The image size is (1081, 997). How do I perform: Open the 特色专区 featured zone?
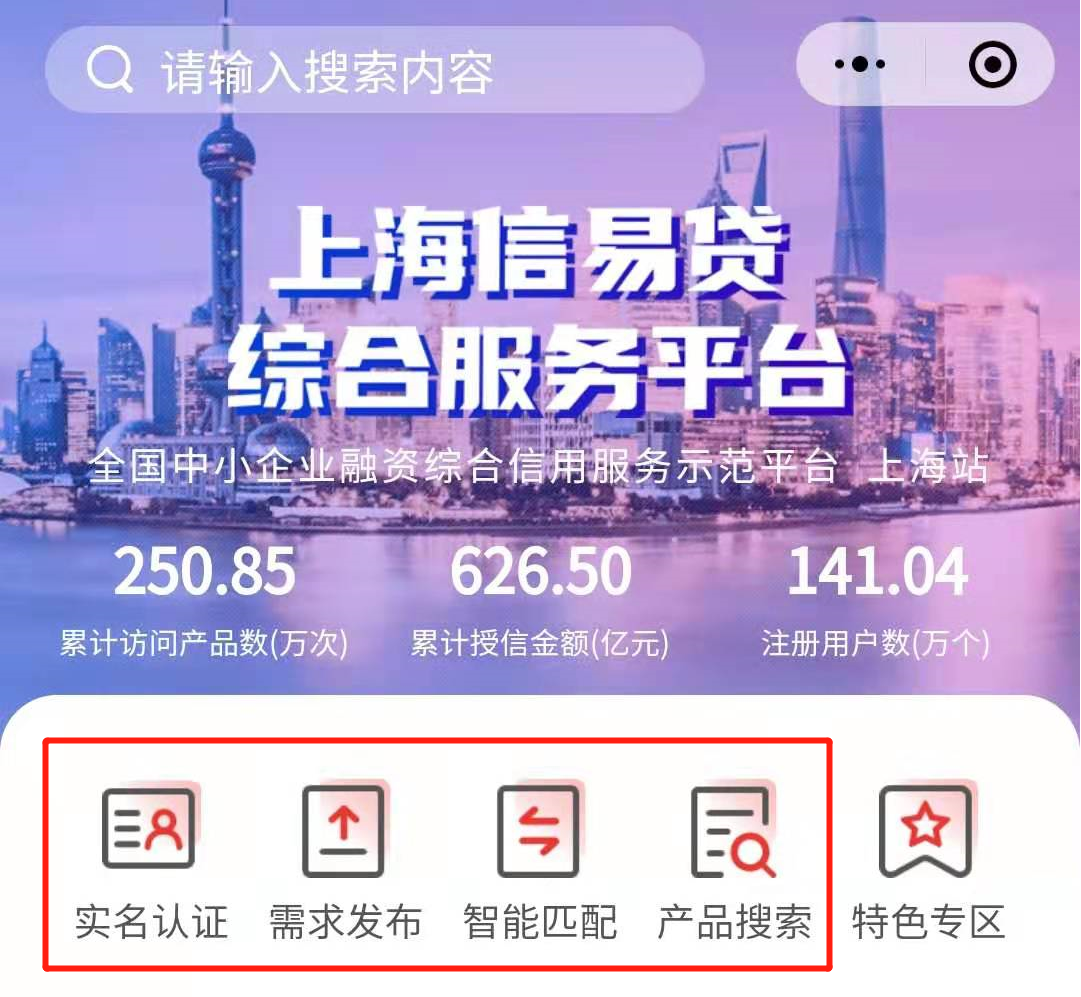click(927, 860)
